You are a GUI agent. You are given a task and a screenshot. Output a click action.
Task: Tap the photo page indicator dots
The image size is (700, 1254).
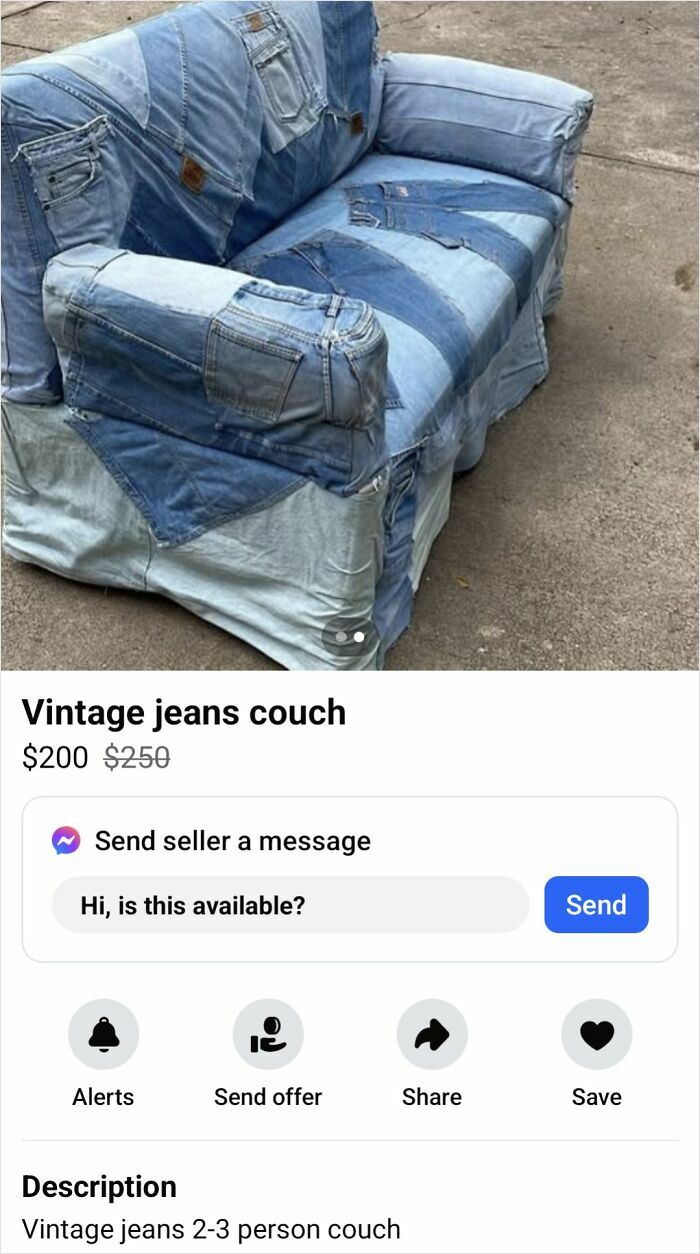(350, 636)
